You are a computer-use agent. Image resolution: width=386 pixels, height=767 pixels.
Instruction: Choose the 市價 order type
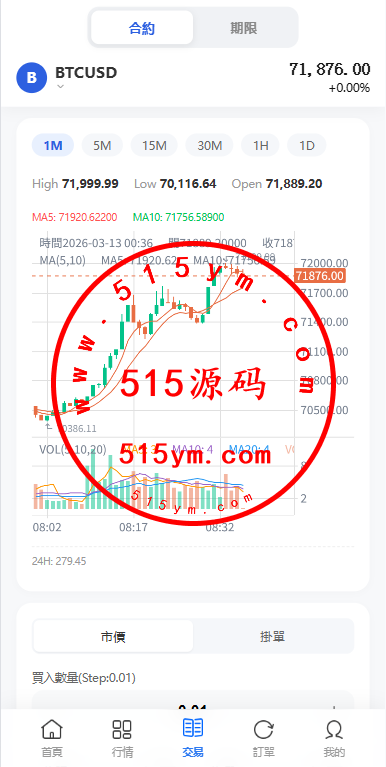[x=113, y=636]
